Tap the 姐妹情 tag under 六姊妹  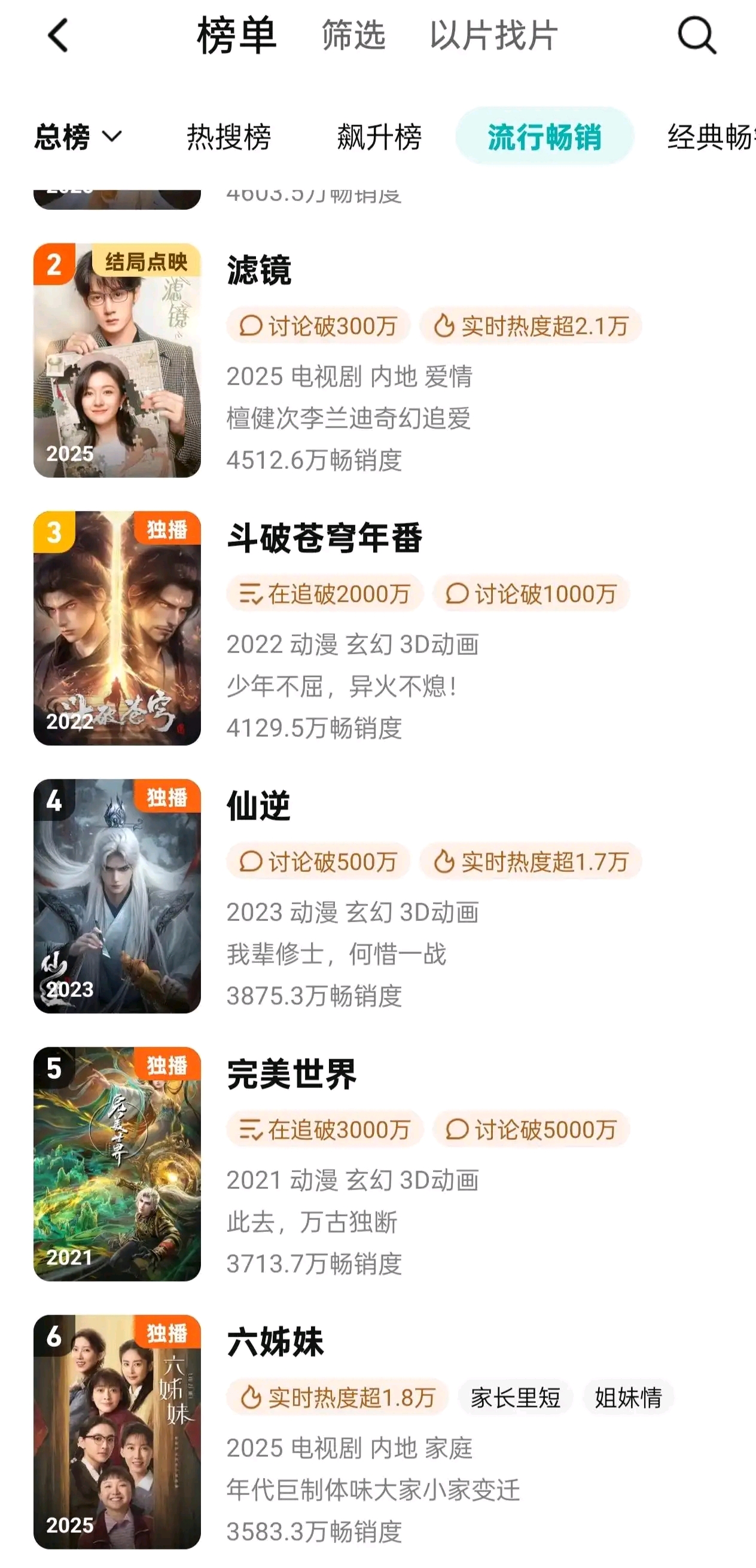click(628, 1397)
